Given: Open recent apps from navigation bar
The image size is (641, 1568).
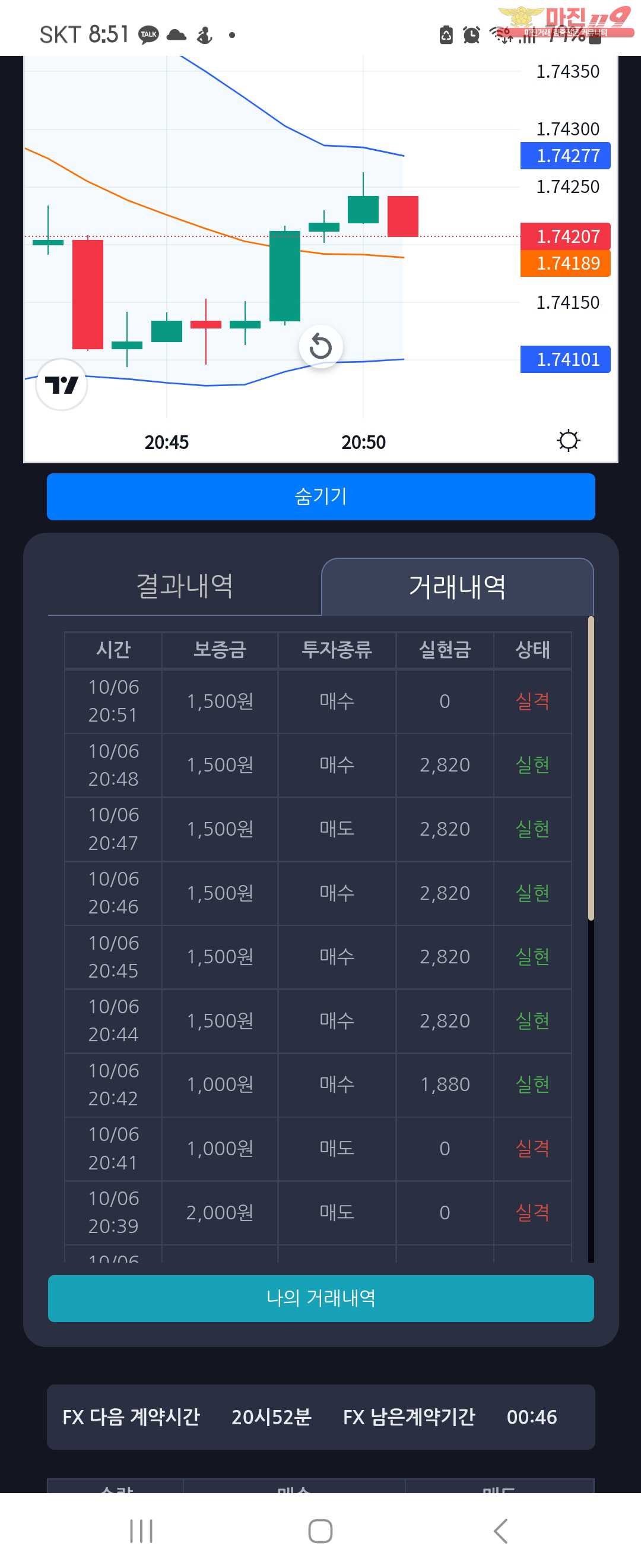Looking at the screenshot, I should [x=141, y=1531].
